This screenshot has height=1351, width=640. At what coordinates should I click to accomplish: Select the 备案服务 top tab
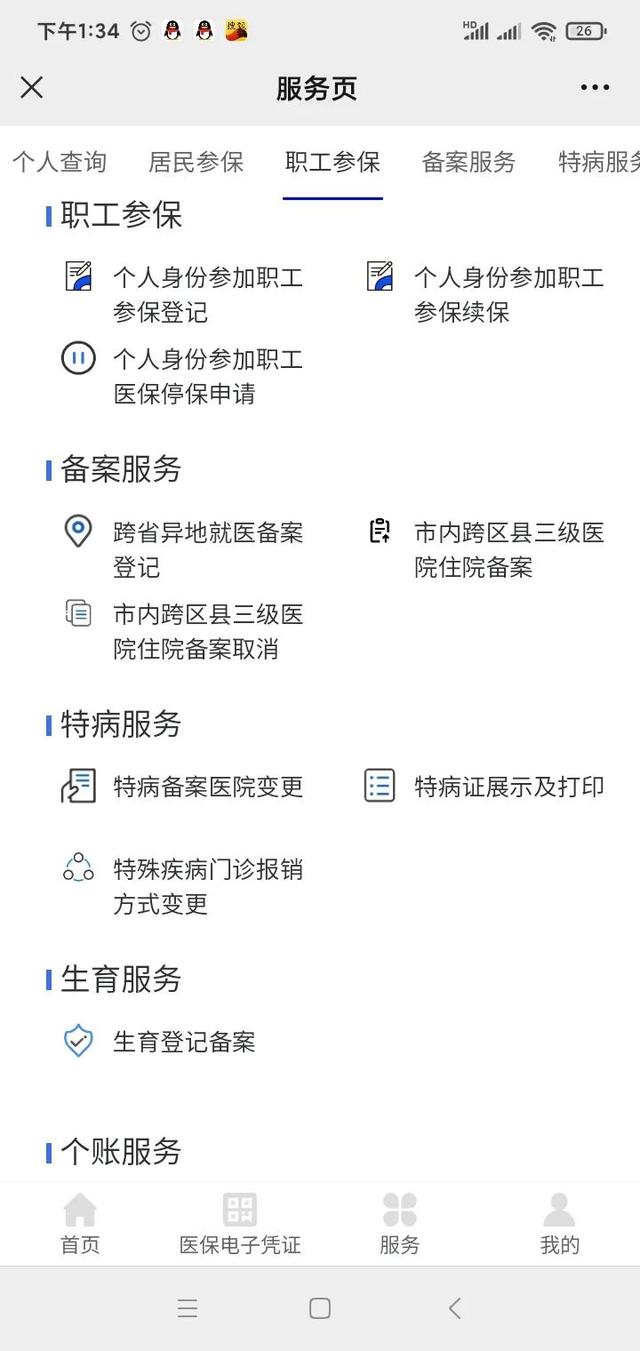[469, 162]
